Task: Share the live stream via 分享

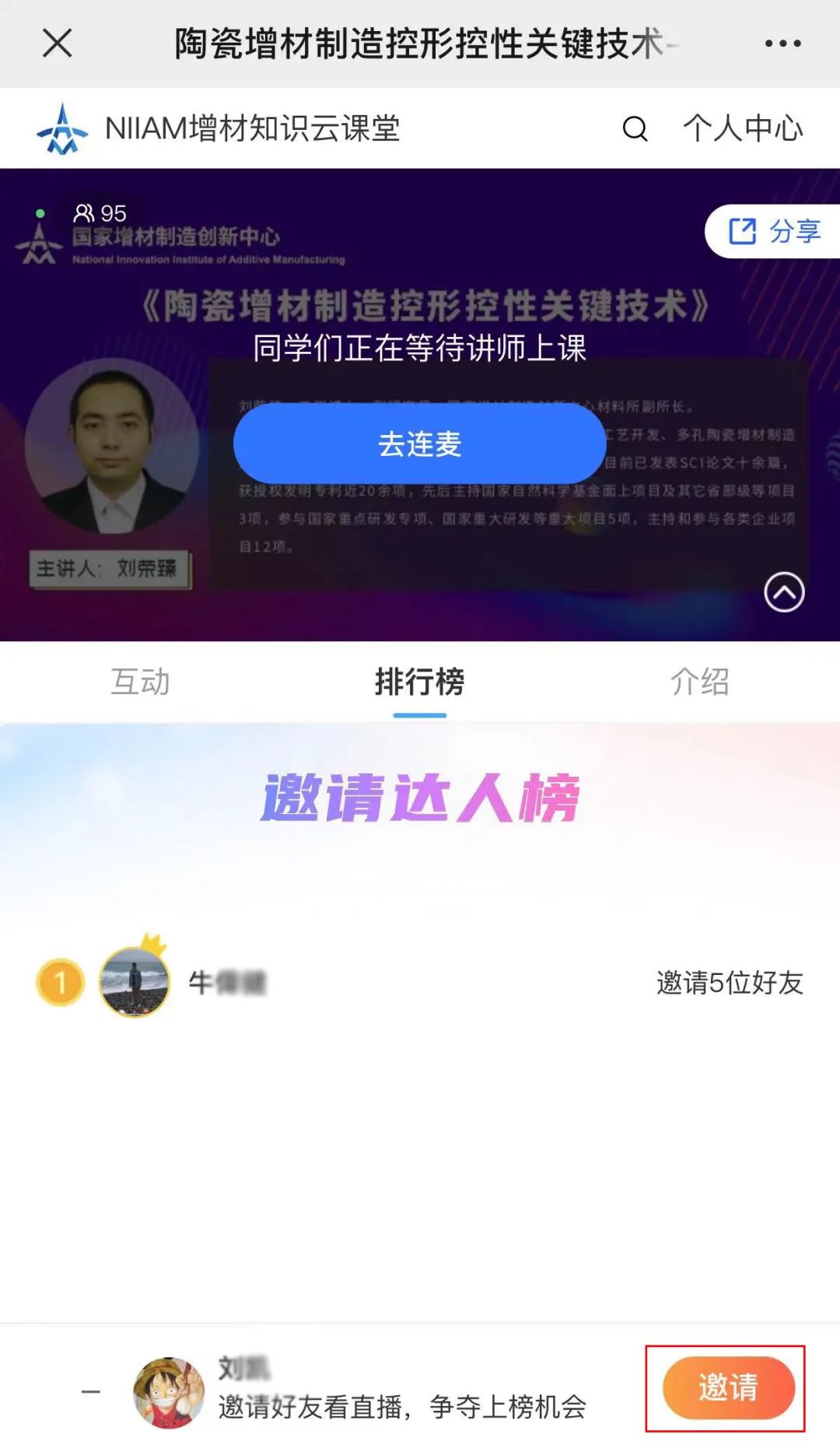Action: coord(774,231)
